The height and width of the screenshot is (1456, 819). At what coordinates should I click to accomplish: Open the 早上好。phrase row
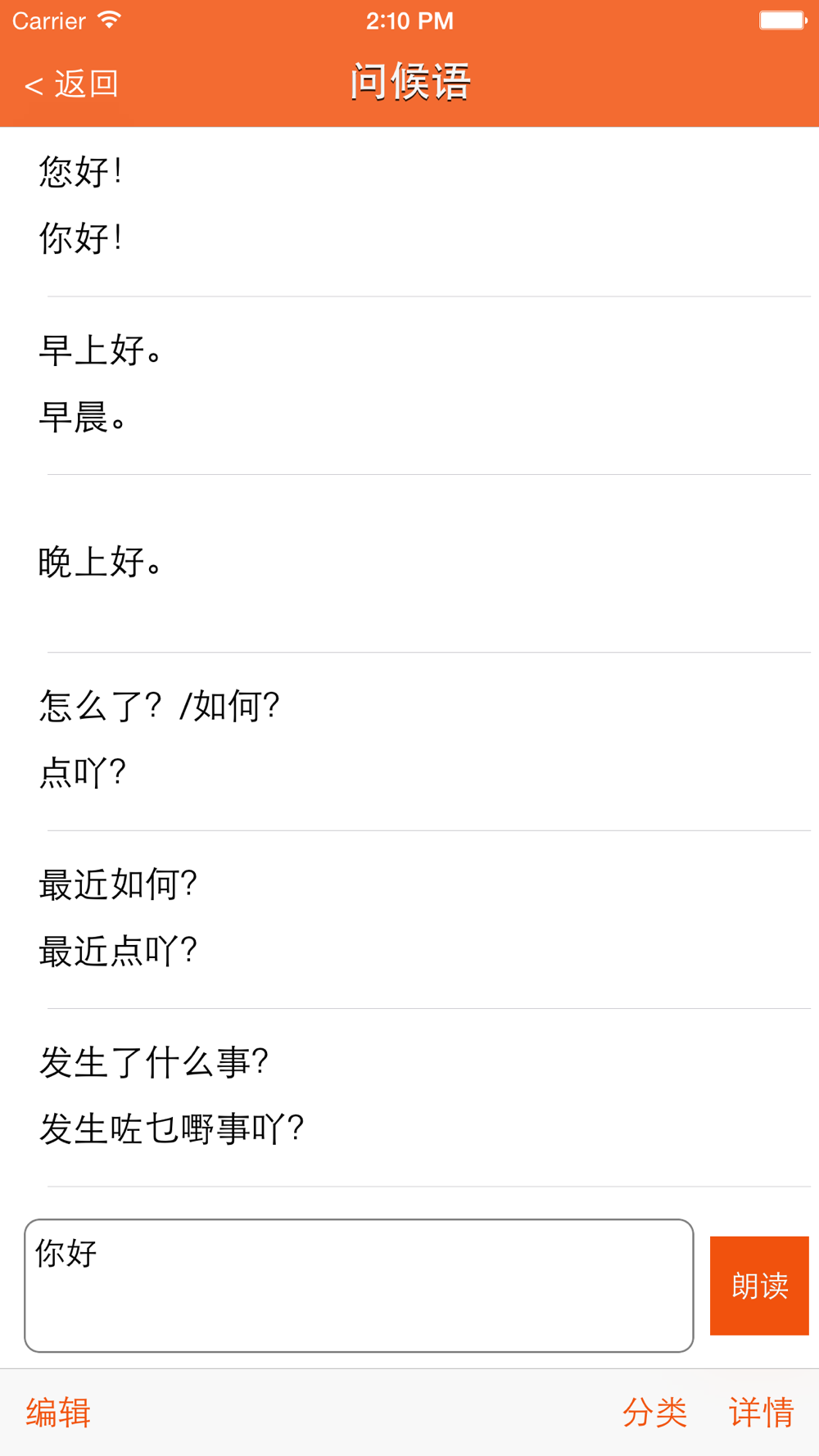[x=409, y=384]
